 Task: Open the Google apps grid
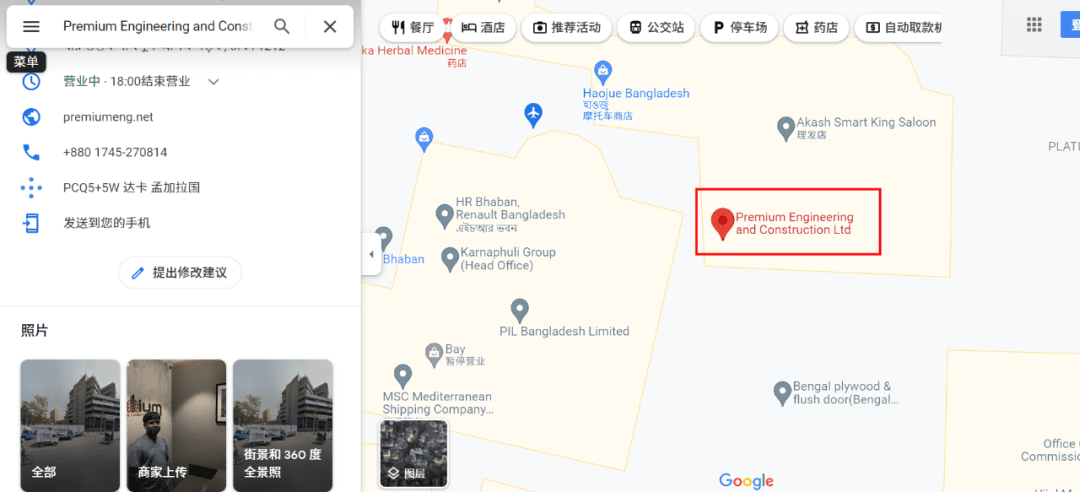[x=1034, y=25]
